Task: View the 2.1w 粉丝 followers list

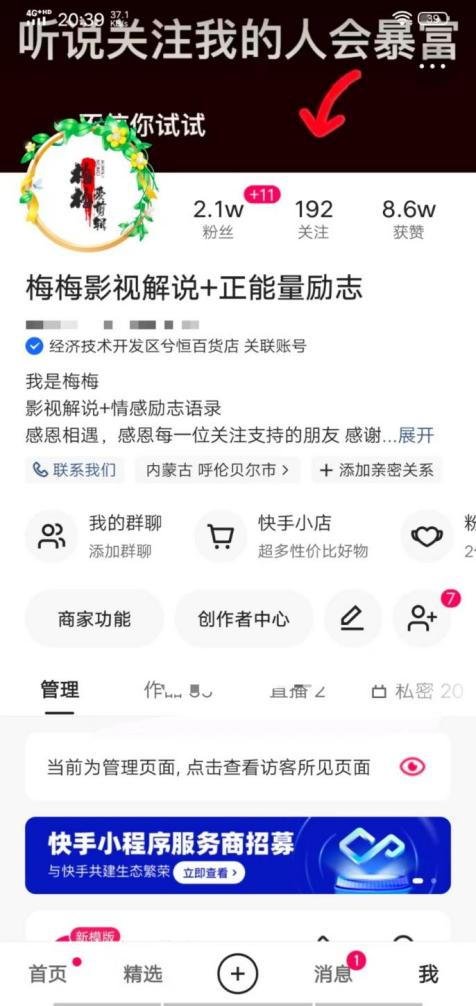Action: (217, 220)
